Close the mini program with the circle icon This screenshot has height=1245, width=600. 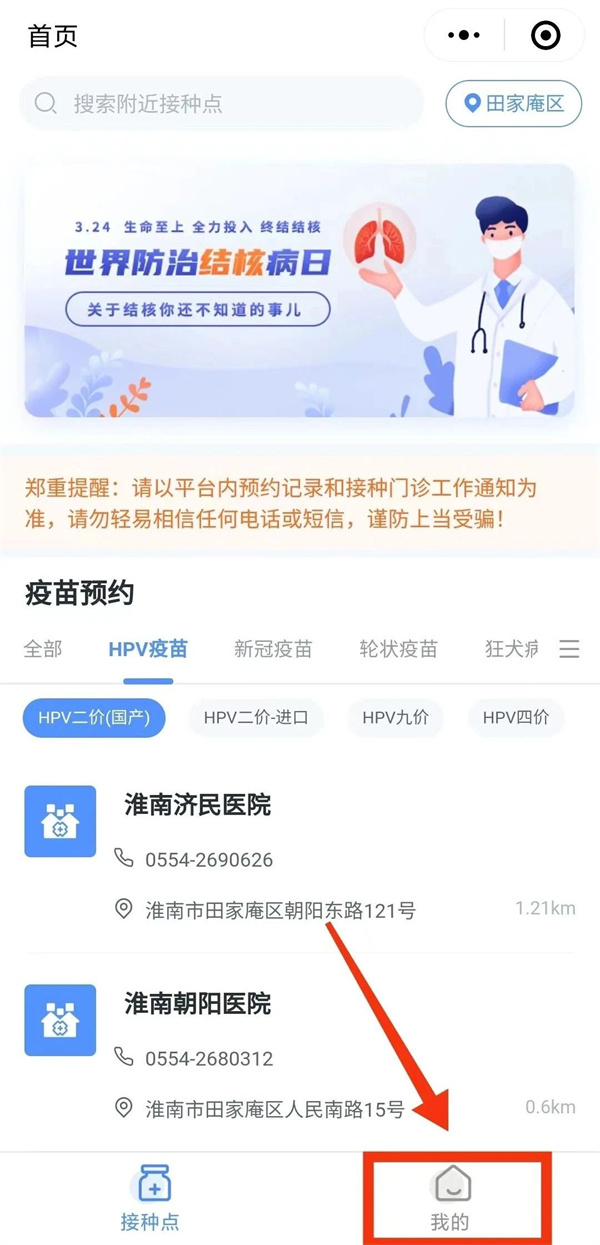tap(545, 36)
